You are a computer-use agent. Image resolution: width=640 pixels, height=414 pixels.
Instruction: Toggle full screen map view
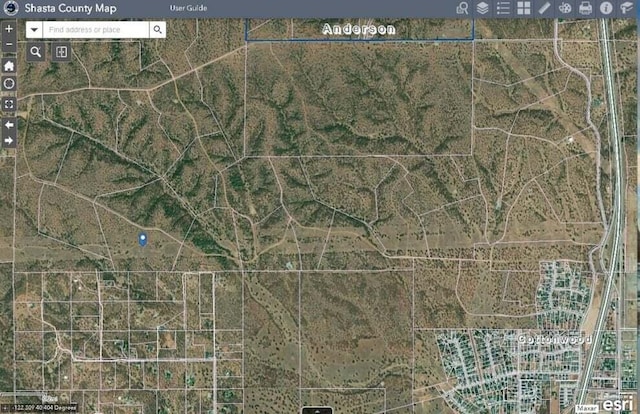click(9, 104)
